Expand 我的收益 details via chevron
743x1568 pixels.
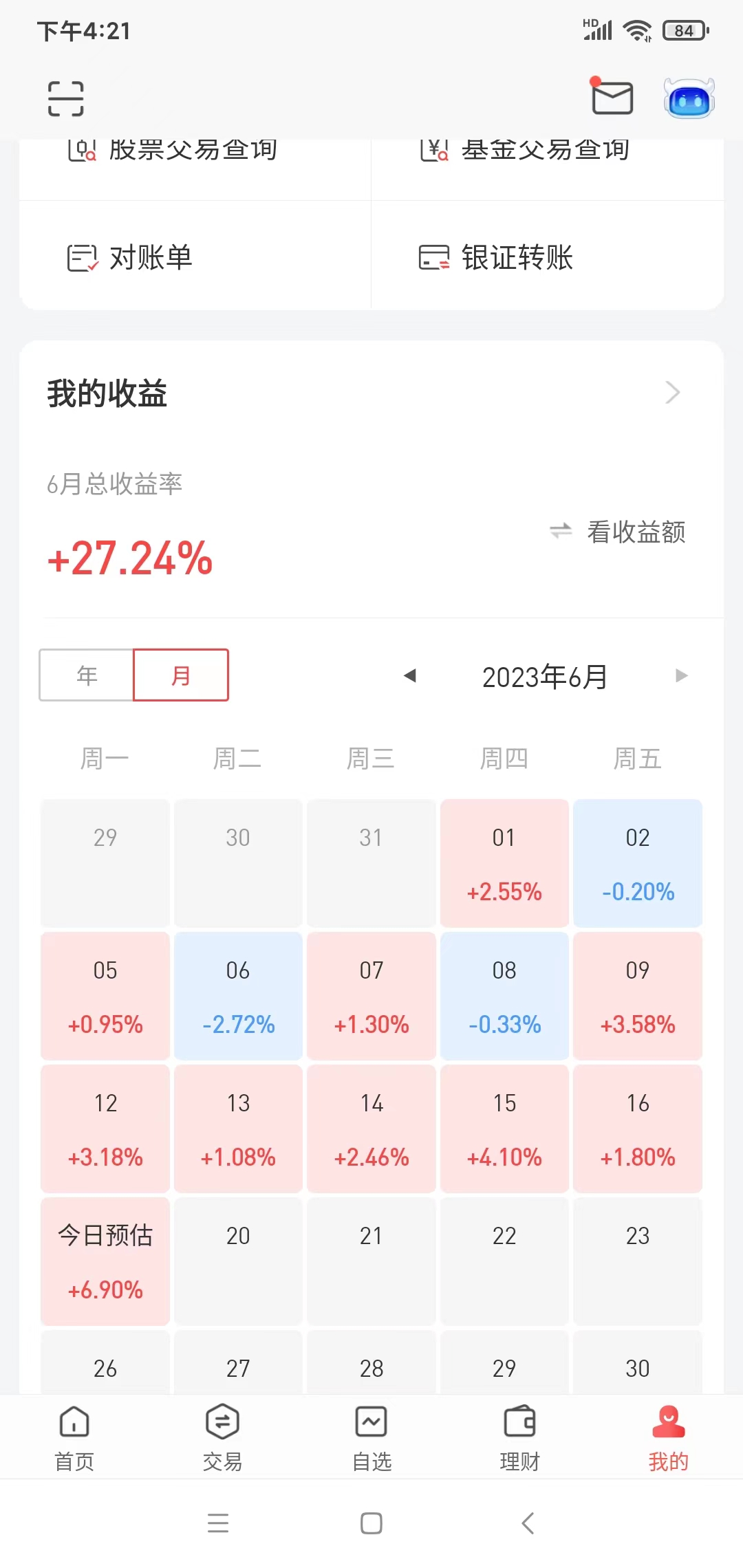tap(673, 392)
